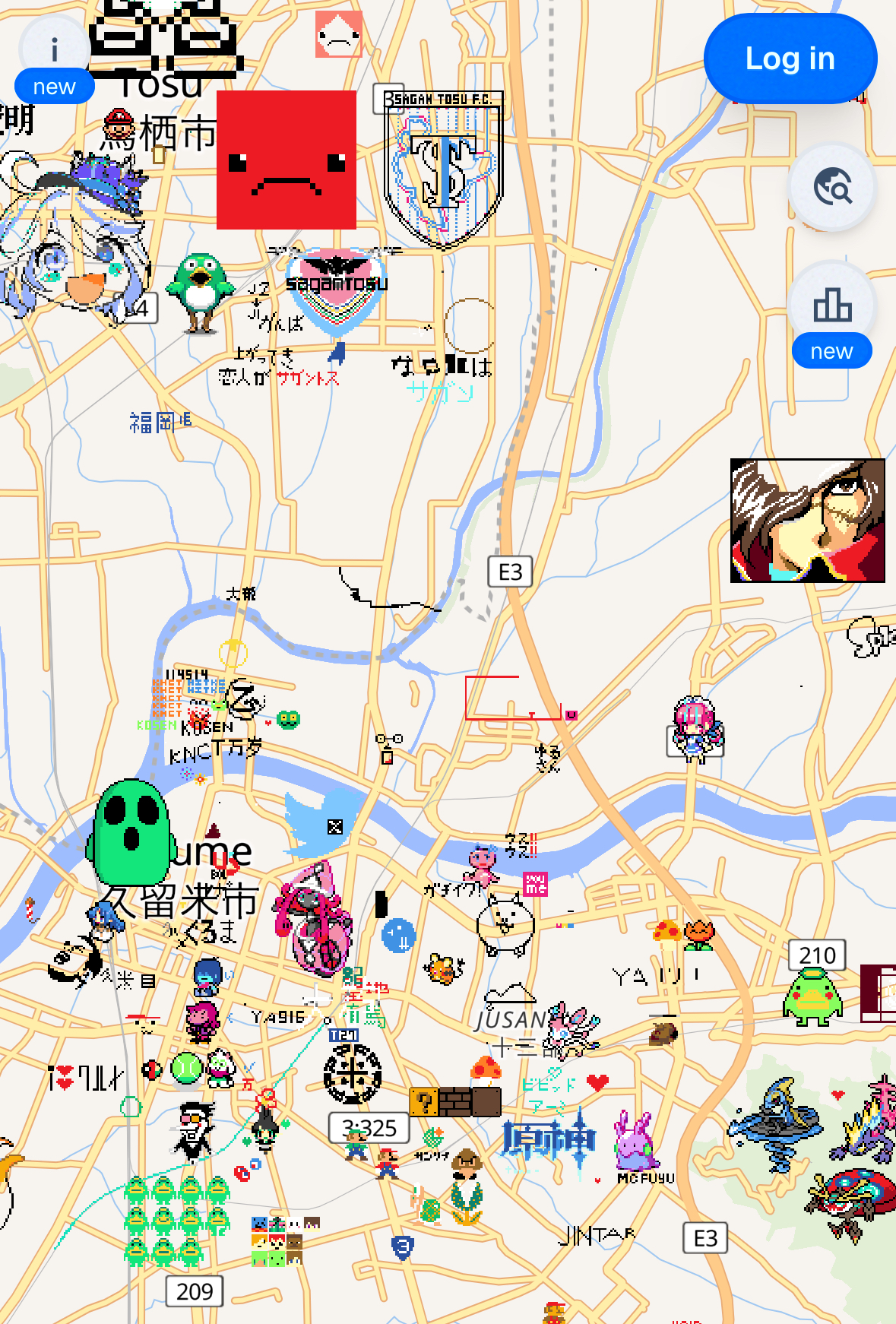Open the leaderboard chart icon
896x1324 pixels.
point(832,305)
